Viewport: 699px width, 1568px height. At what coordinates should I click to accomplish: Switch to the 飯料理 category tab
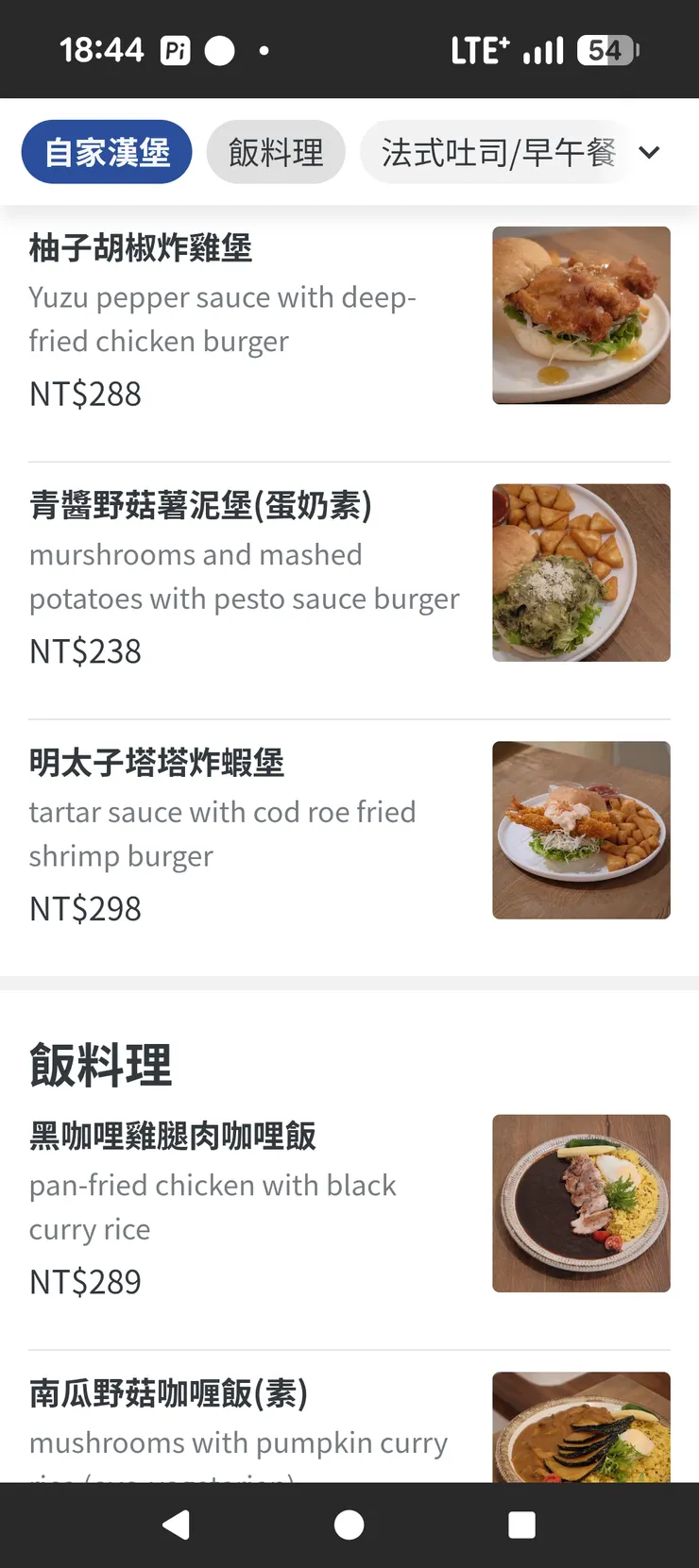276,151
